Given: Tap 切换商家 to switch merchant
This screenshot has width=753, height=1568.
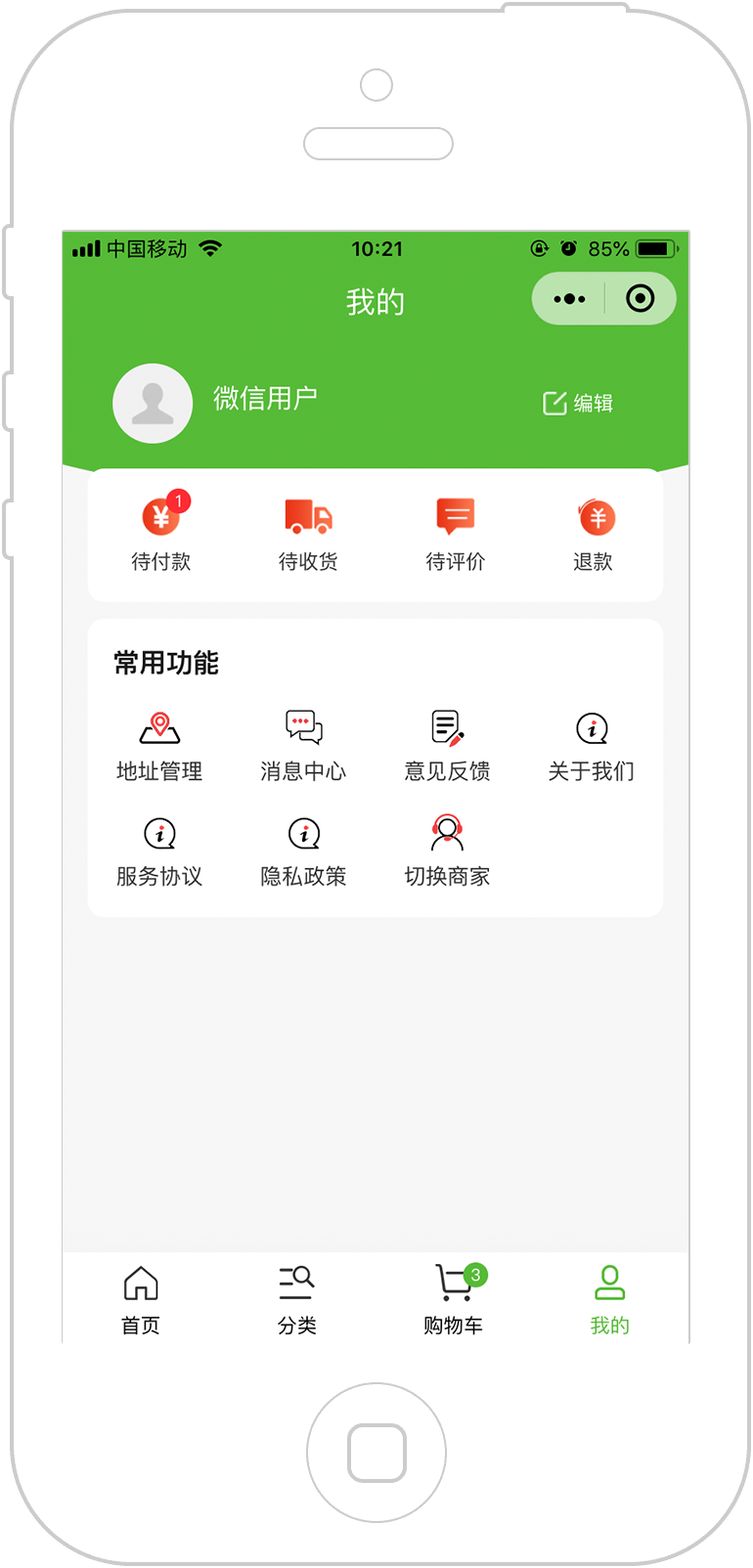Looking at the screenshot, I should (x=448, y=851).
